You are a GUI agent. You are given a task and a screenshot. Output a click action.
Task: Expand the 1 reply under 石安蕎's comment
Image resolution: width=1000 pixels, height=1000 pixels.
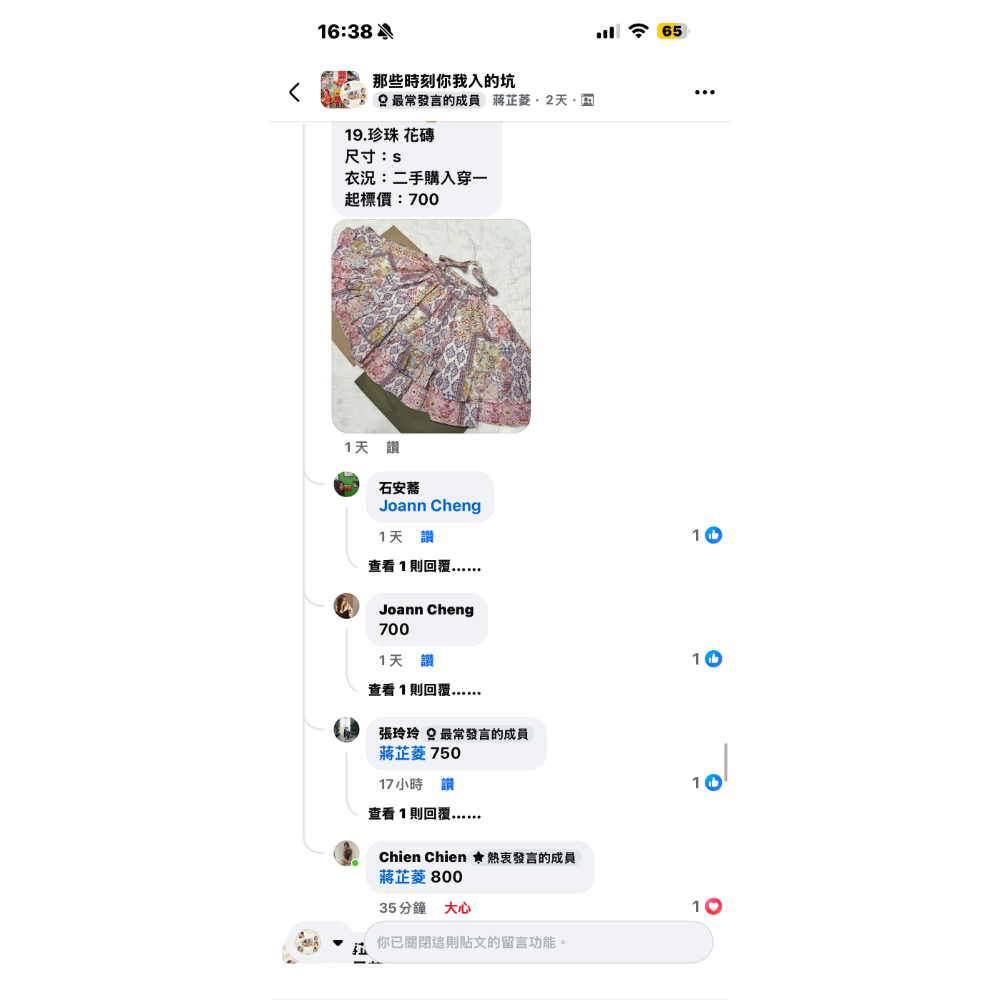tap(424, 566)
